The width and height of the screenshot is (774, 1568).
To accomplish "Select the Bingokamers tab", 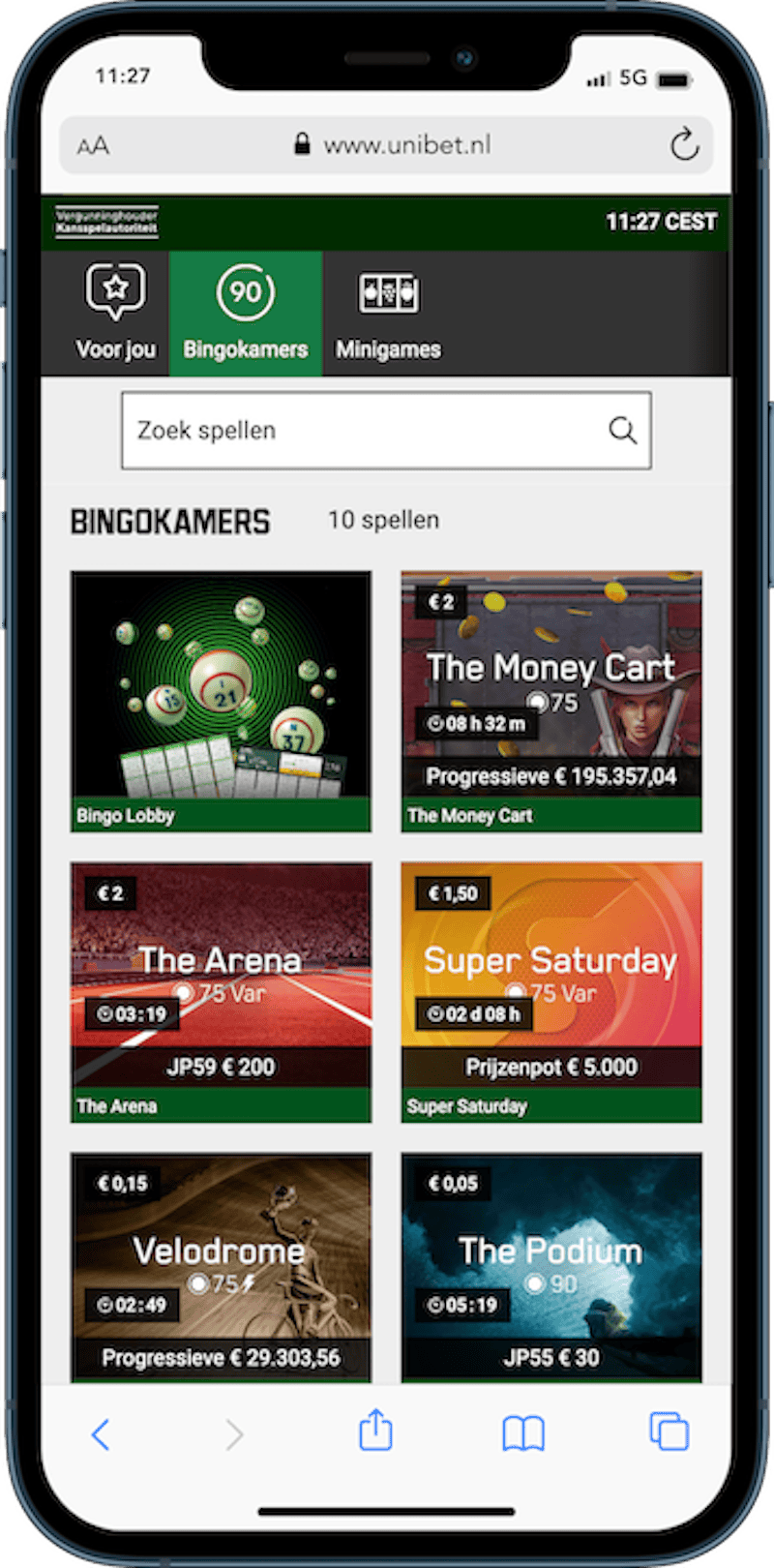I will 246,314.
